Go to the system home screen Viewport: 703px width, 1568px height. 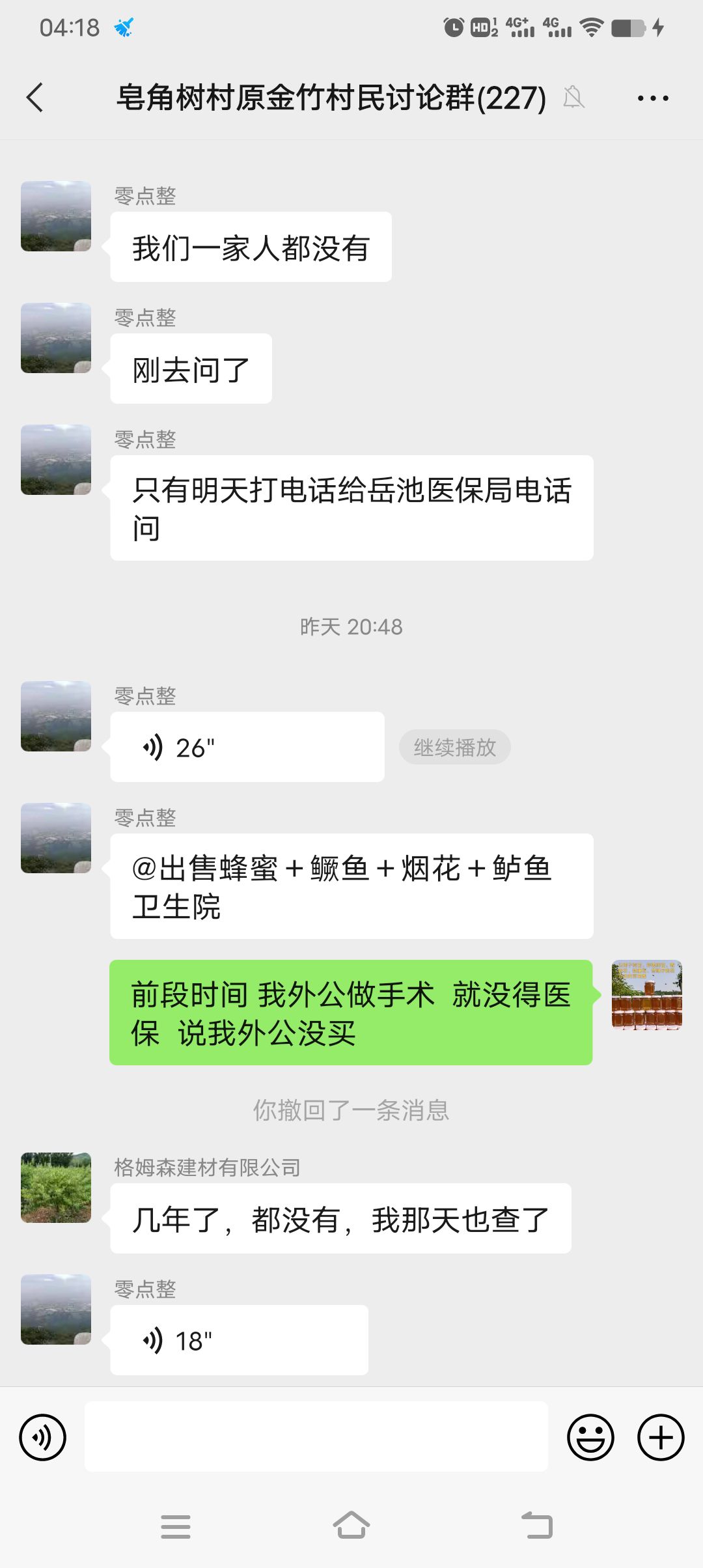[x=351, y=1526]
